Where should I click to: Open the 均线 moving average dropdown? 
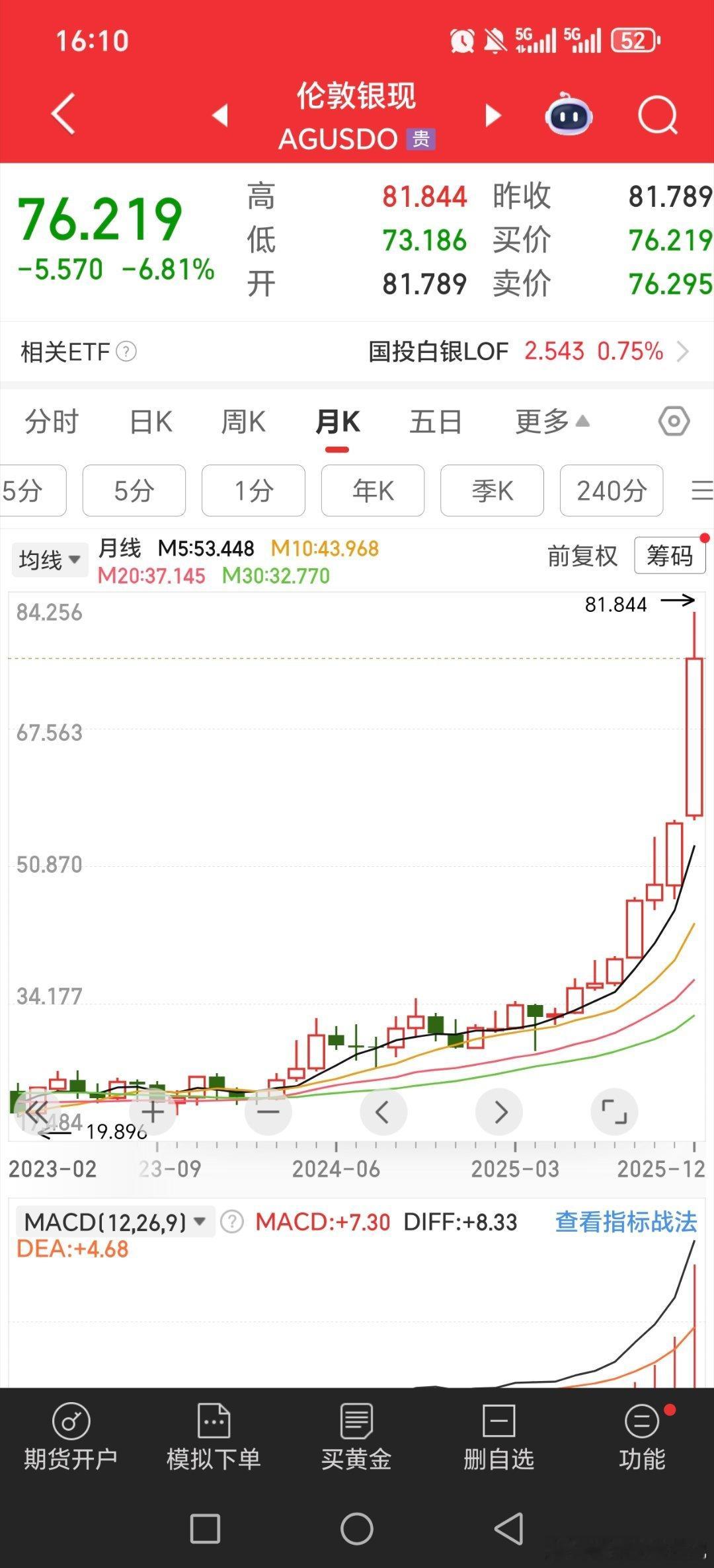50,559
